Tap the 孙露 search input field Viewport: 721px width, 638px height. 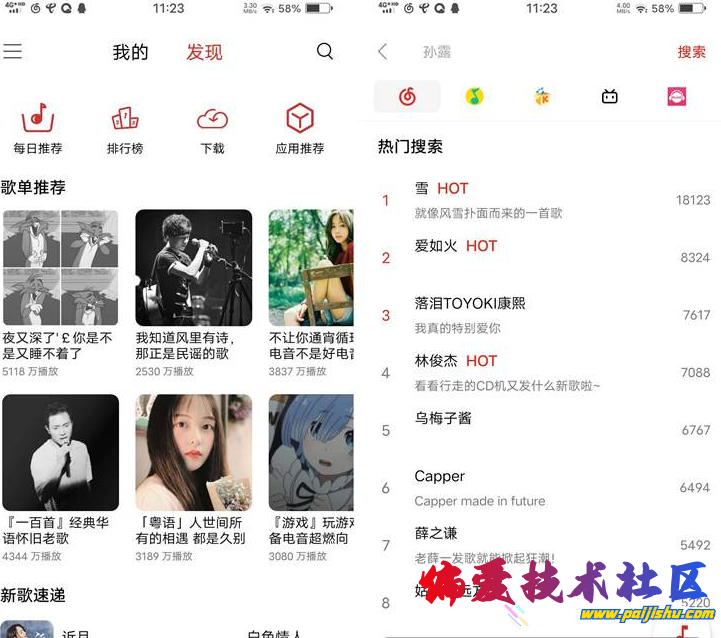click(520, 52)
